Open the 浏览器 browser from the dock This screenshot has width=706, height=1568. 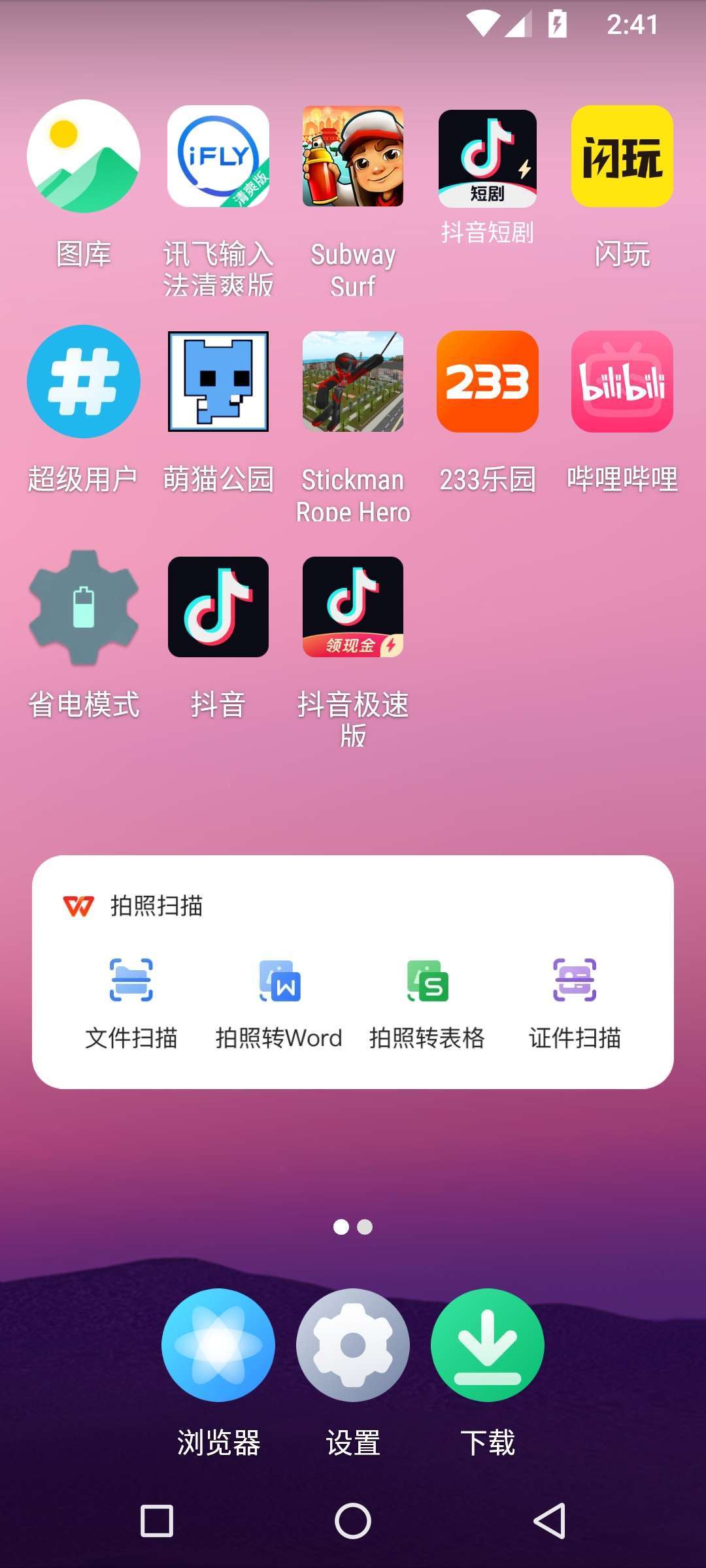click(x=218, y=1346)
